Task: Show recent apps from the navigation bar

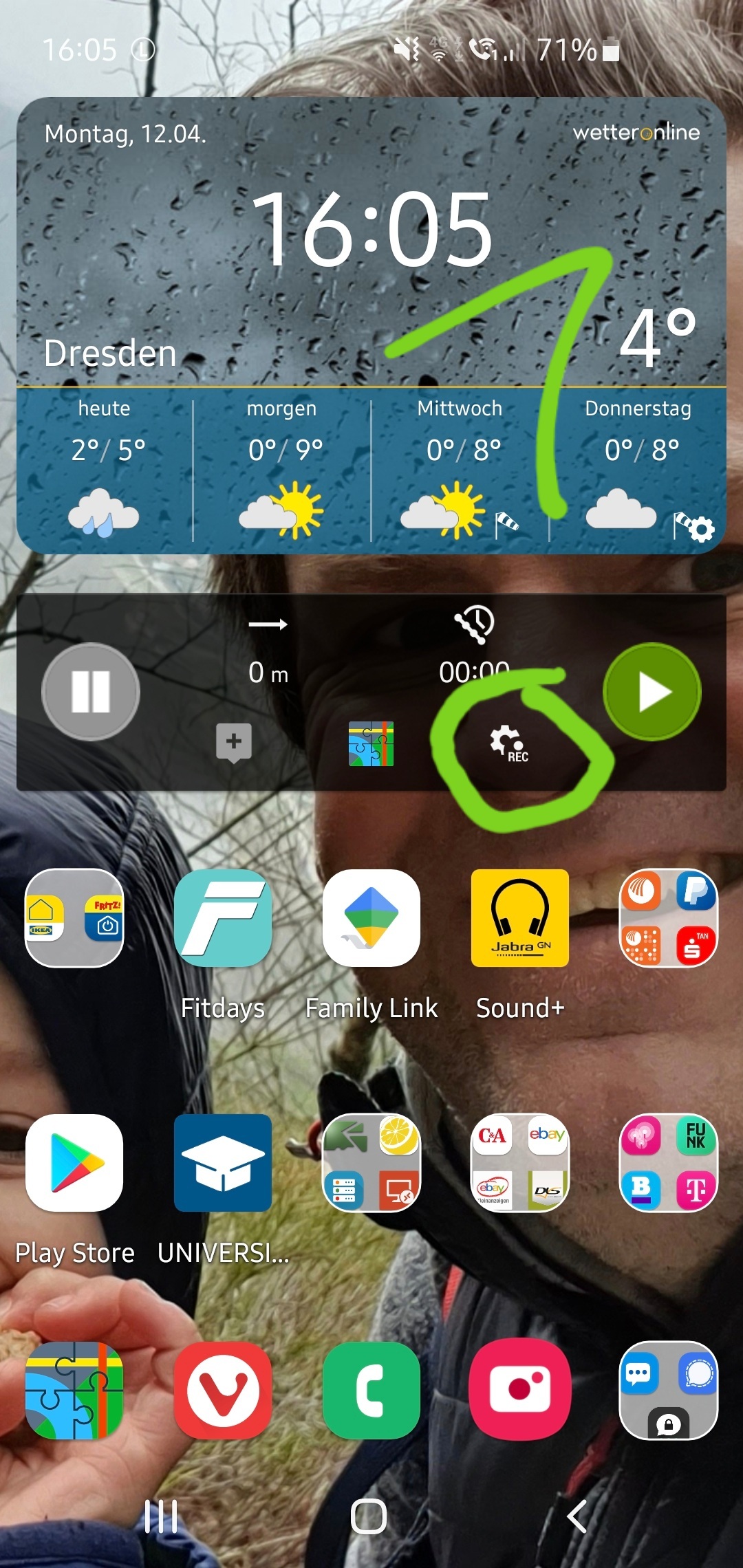Action: tap(161, 1516)
